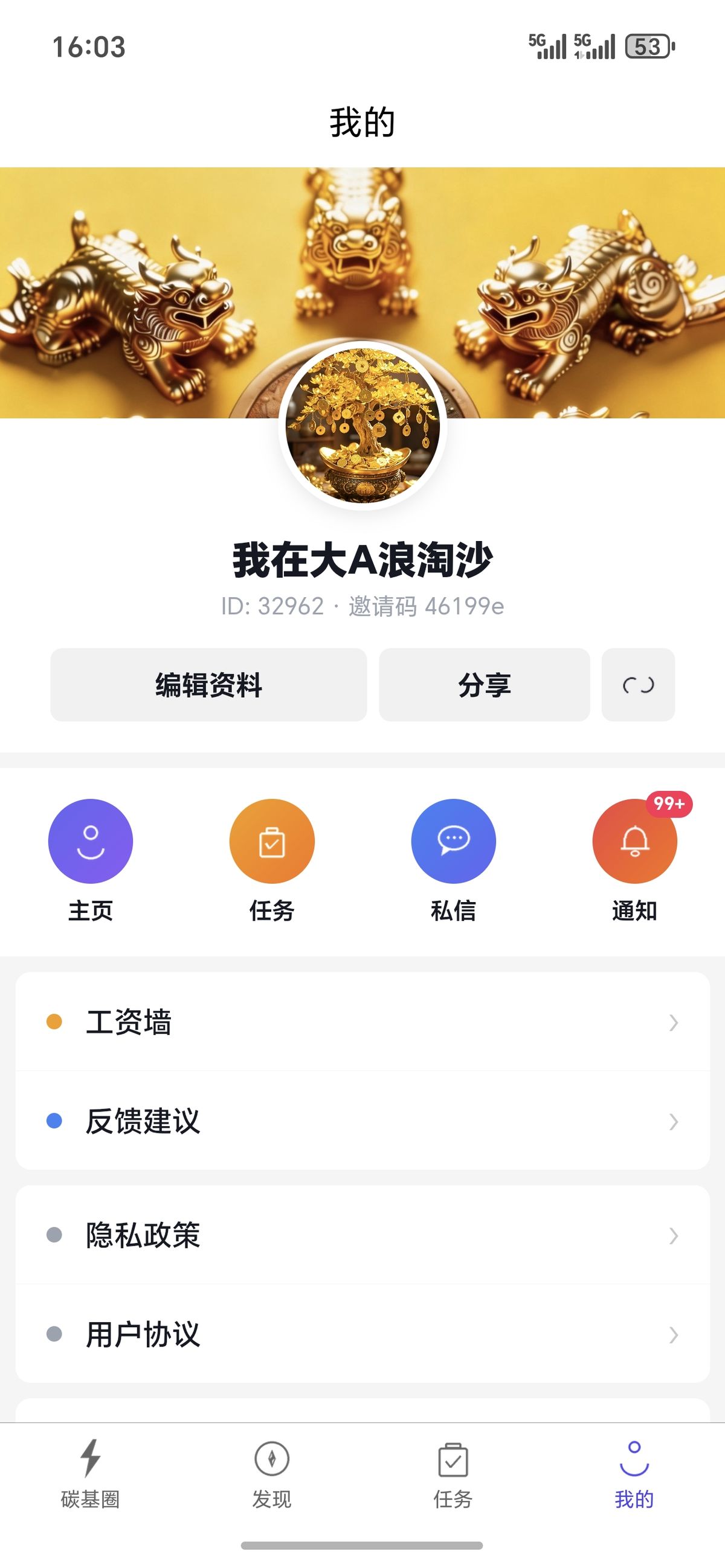Share the profile via 分享
Image resolution: width=725 pixels, height=1568 pixels.
coord(485,685)
